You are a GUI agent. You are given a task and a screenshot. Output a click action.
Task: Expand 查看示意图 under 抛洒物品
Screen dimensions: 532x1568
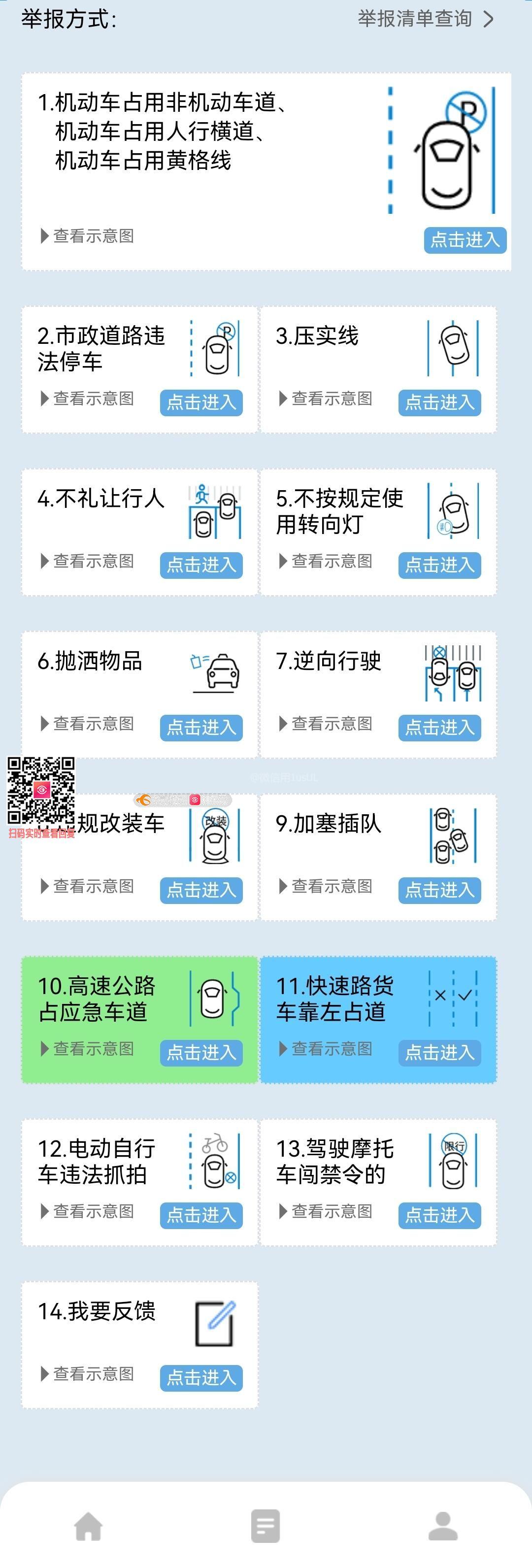(x=88, y=724)
